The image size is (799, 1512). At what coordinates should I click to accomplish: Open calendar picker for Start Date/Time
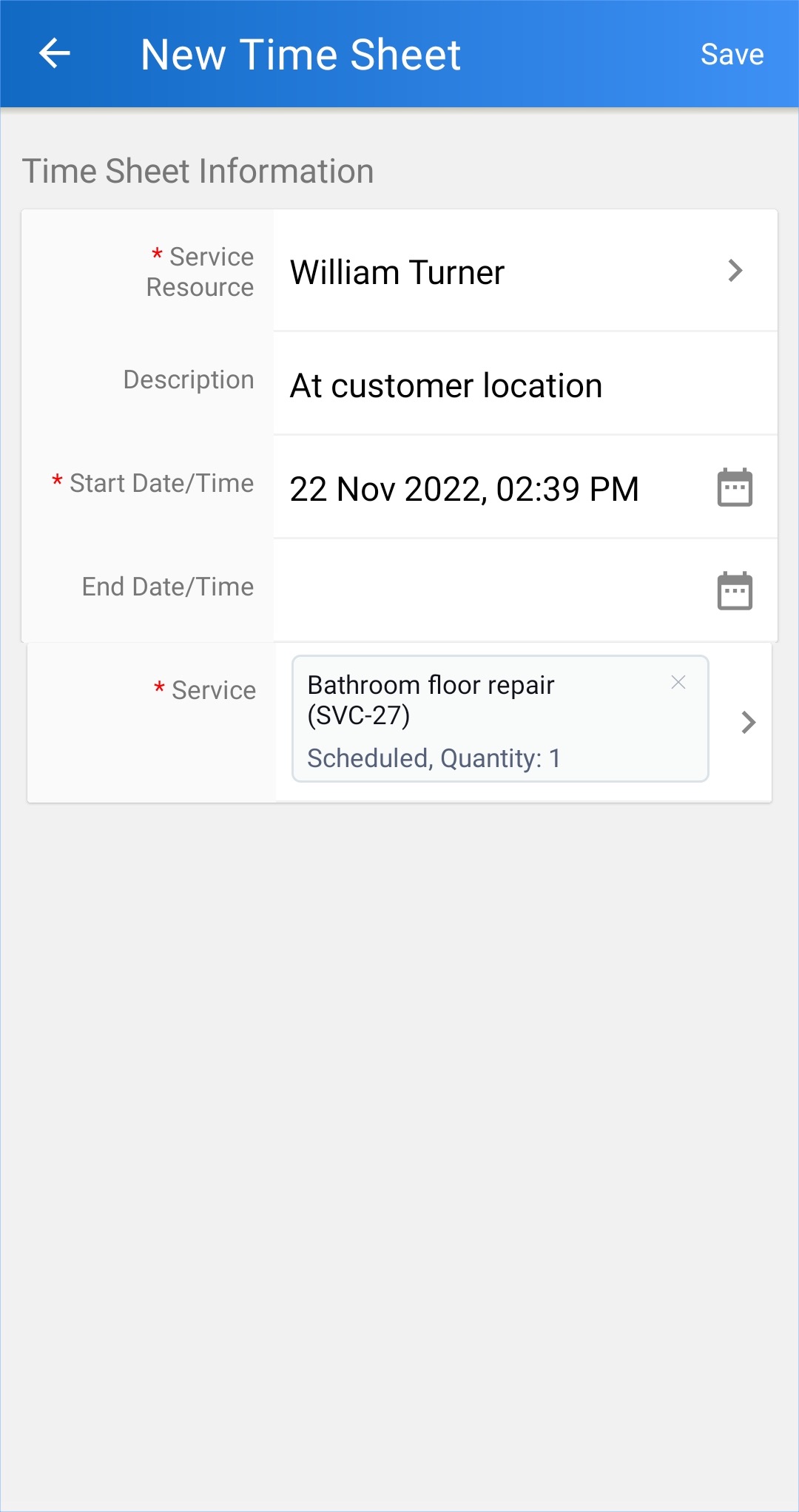(734, 488)
